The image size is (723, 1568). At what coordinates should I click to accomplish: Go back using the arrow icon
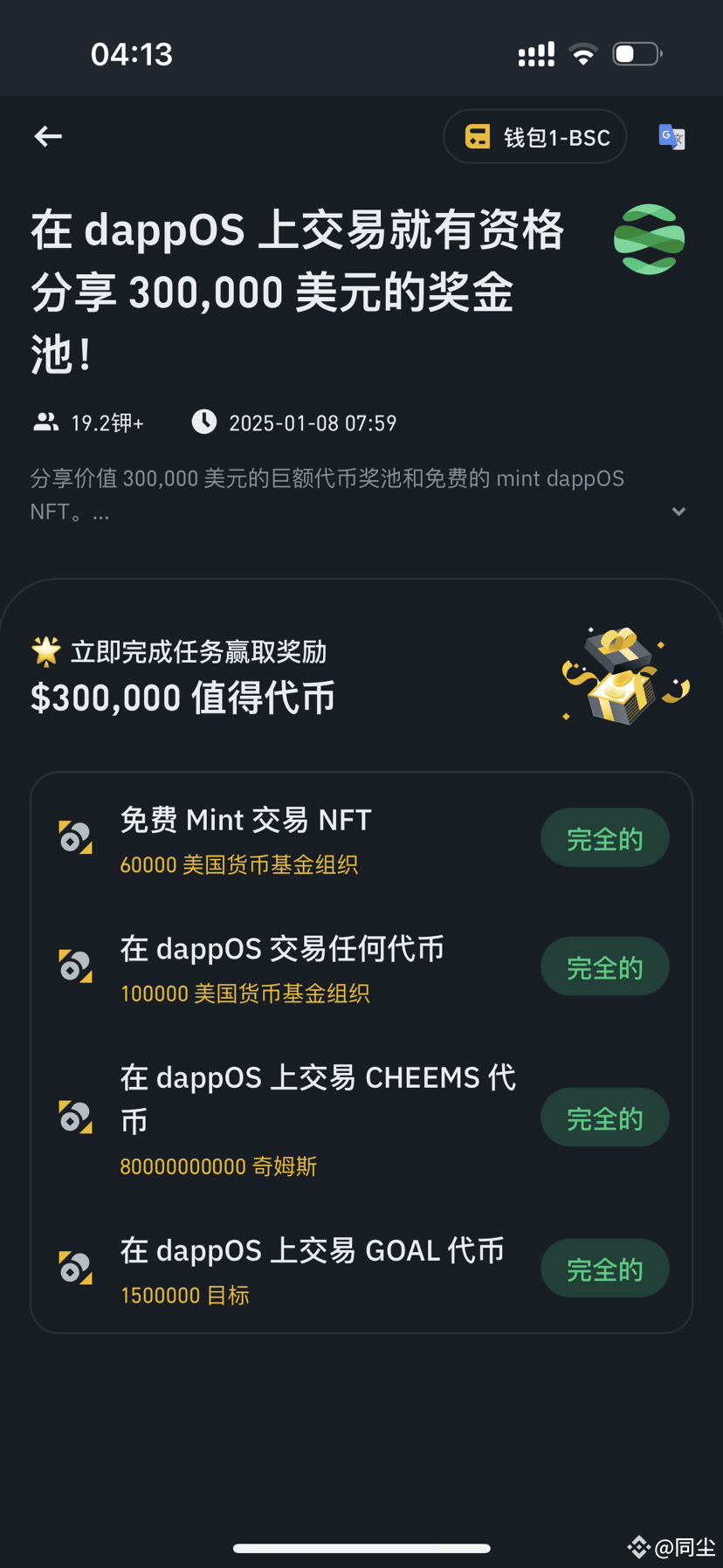click(48, 136)
